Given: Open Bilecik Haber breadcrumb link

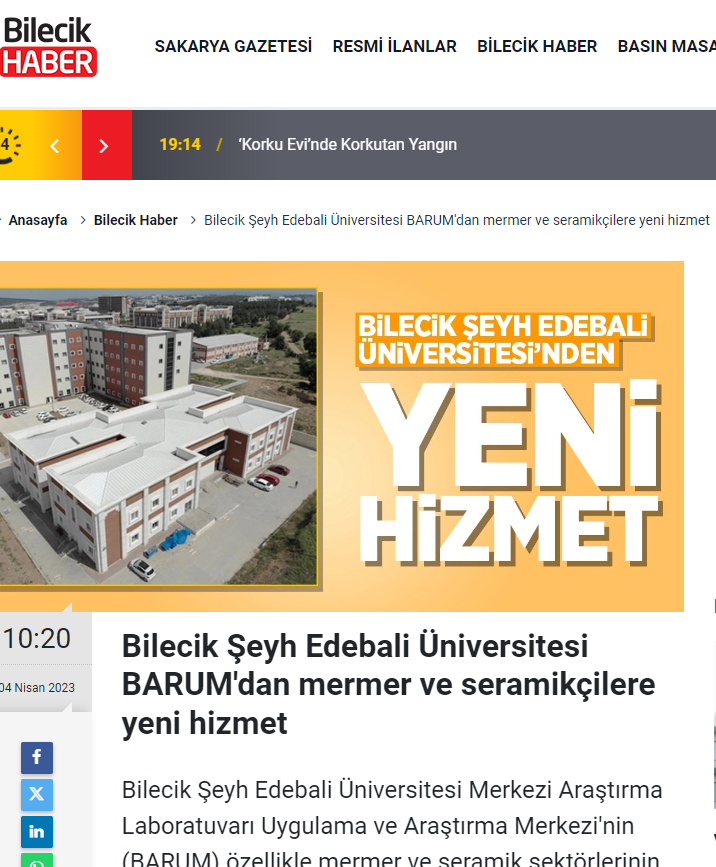Looking at the screenshot, I should point(136,220).
